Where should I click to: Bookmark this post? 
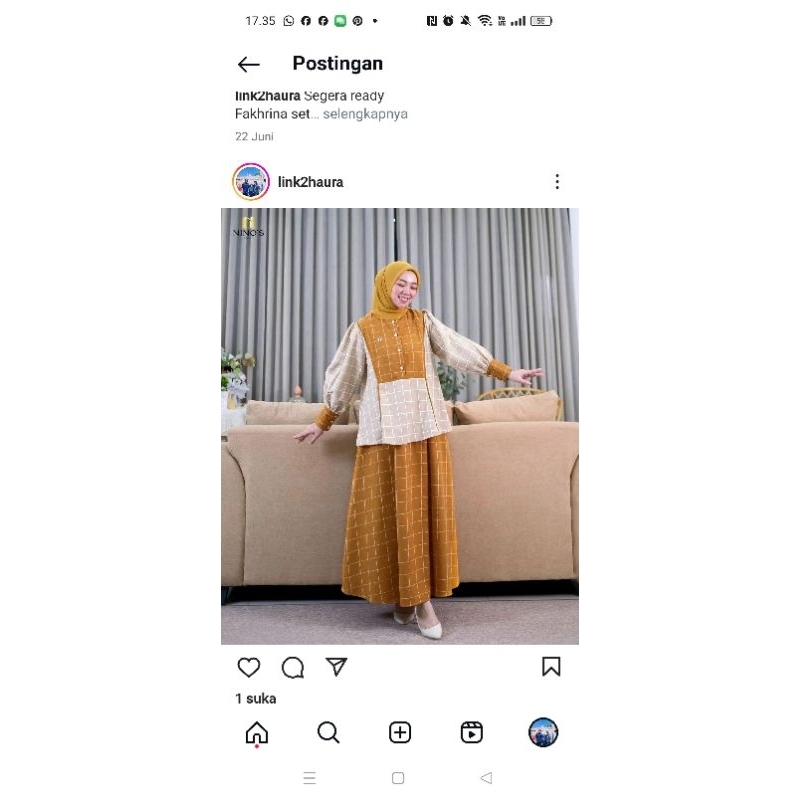click(x=551, y=667)
